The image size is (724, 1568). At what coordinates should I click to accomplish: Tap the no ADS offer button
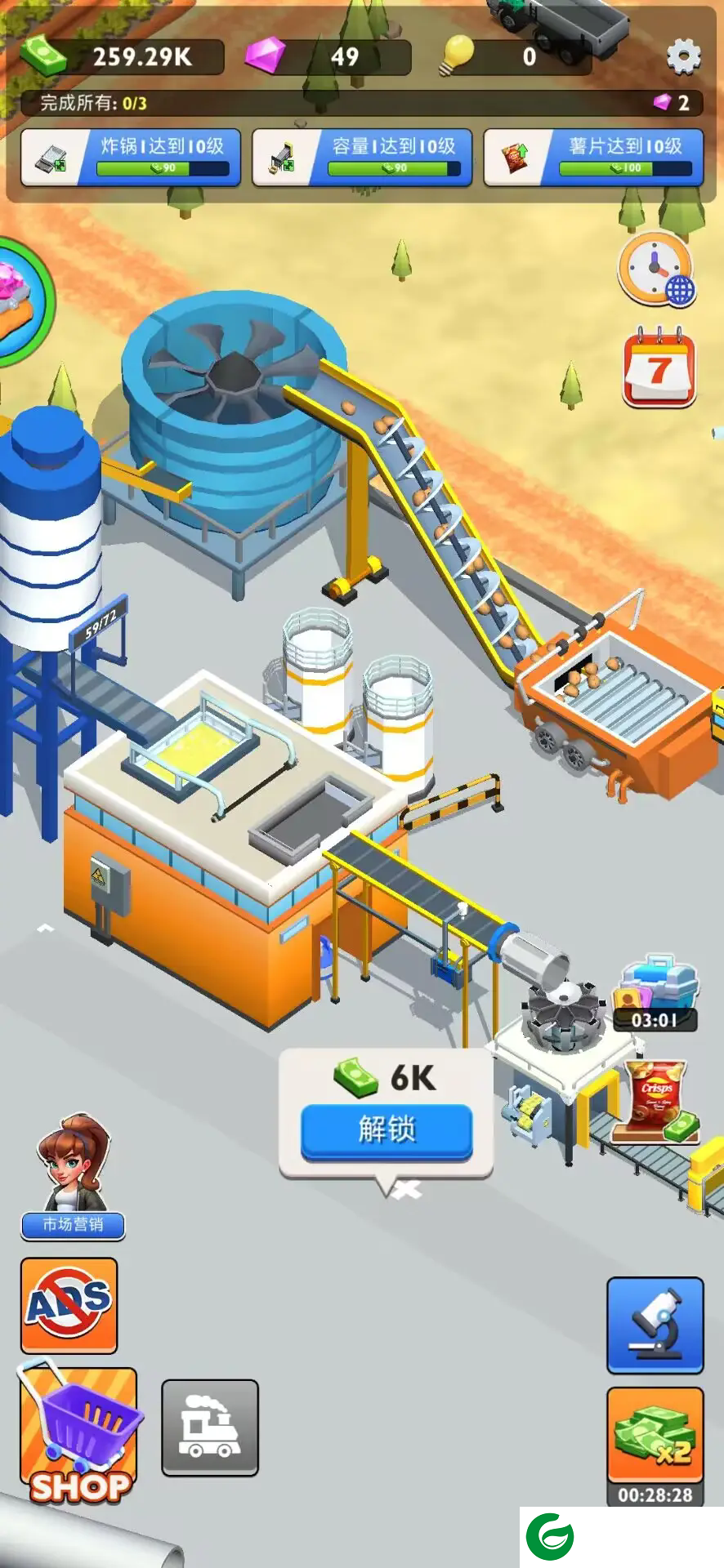tap(69, 1304)
